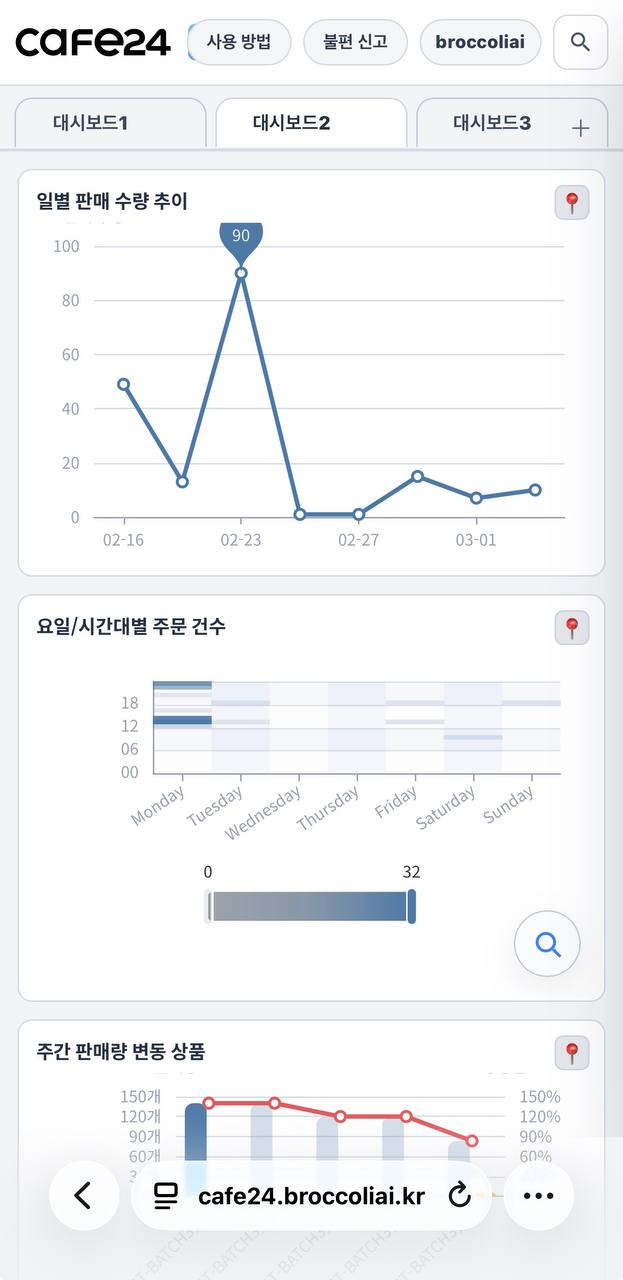Tap the heatmap range slider's 32 handle

pos(411,907)
